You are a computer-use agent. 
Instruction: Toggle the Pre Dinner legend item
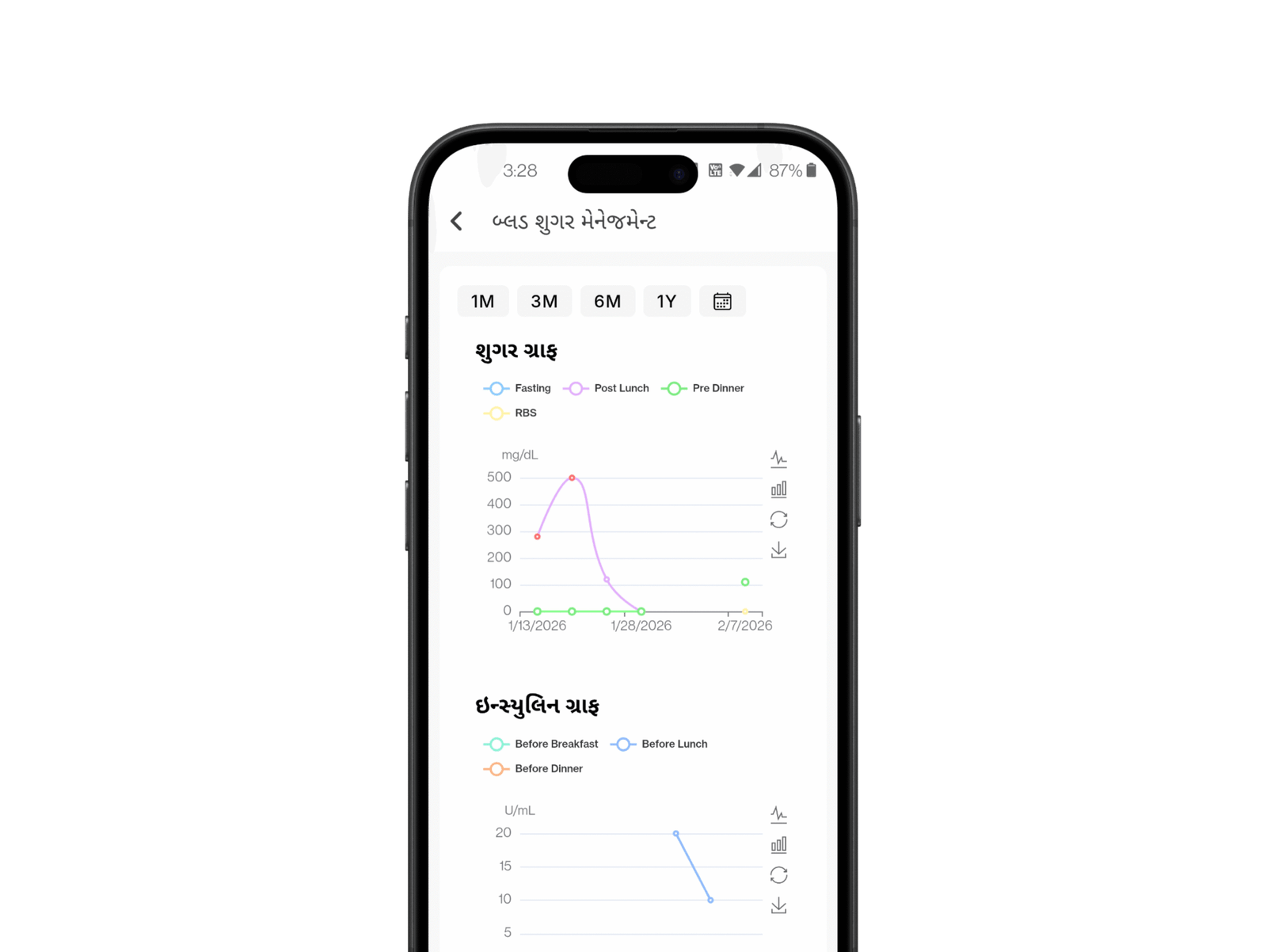click(x=703, y=388)
